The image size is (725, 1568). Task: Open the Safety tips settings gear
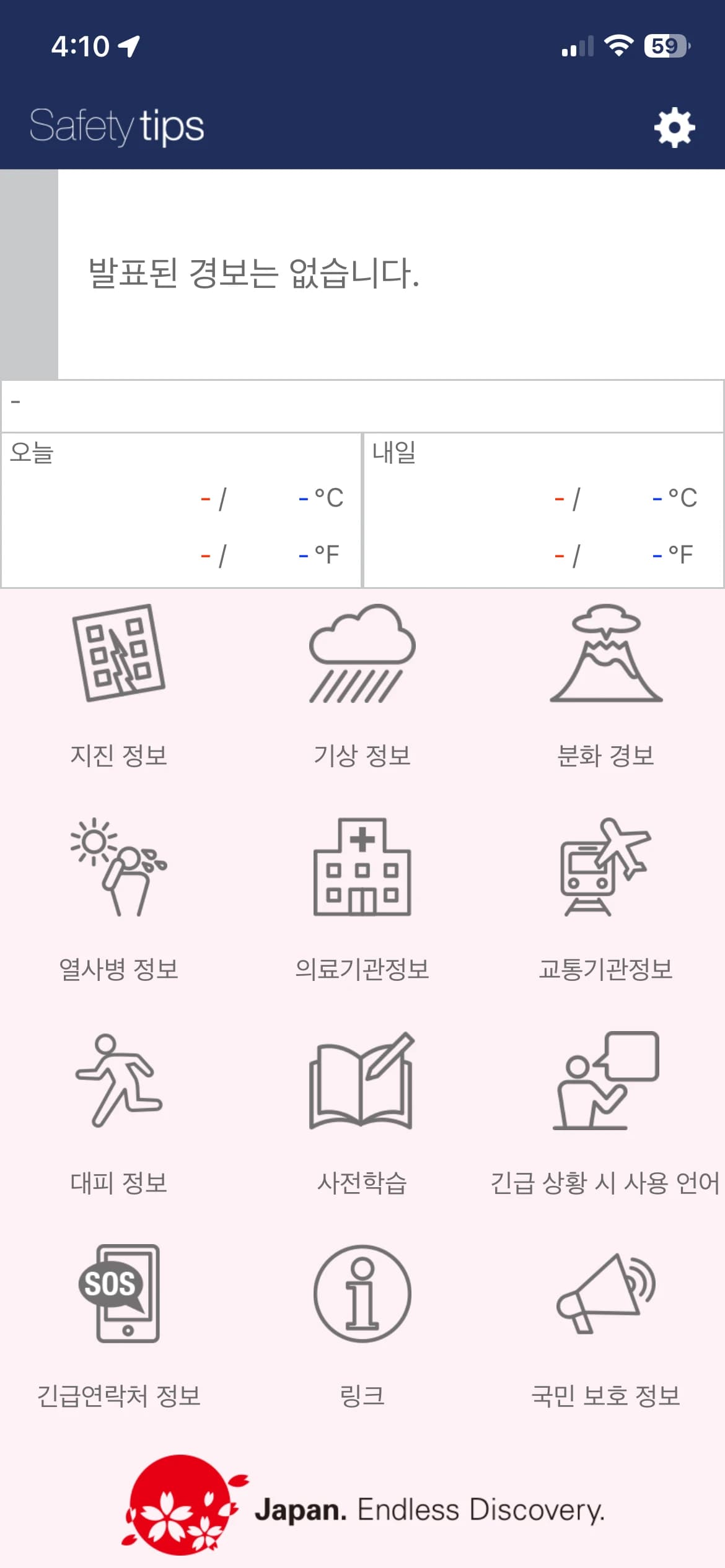click(673, 128)
